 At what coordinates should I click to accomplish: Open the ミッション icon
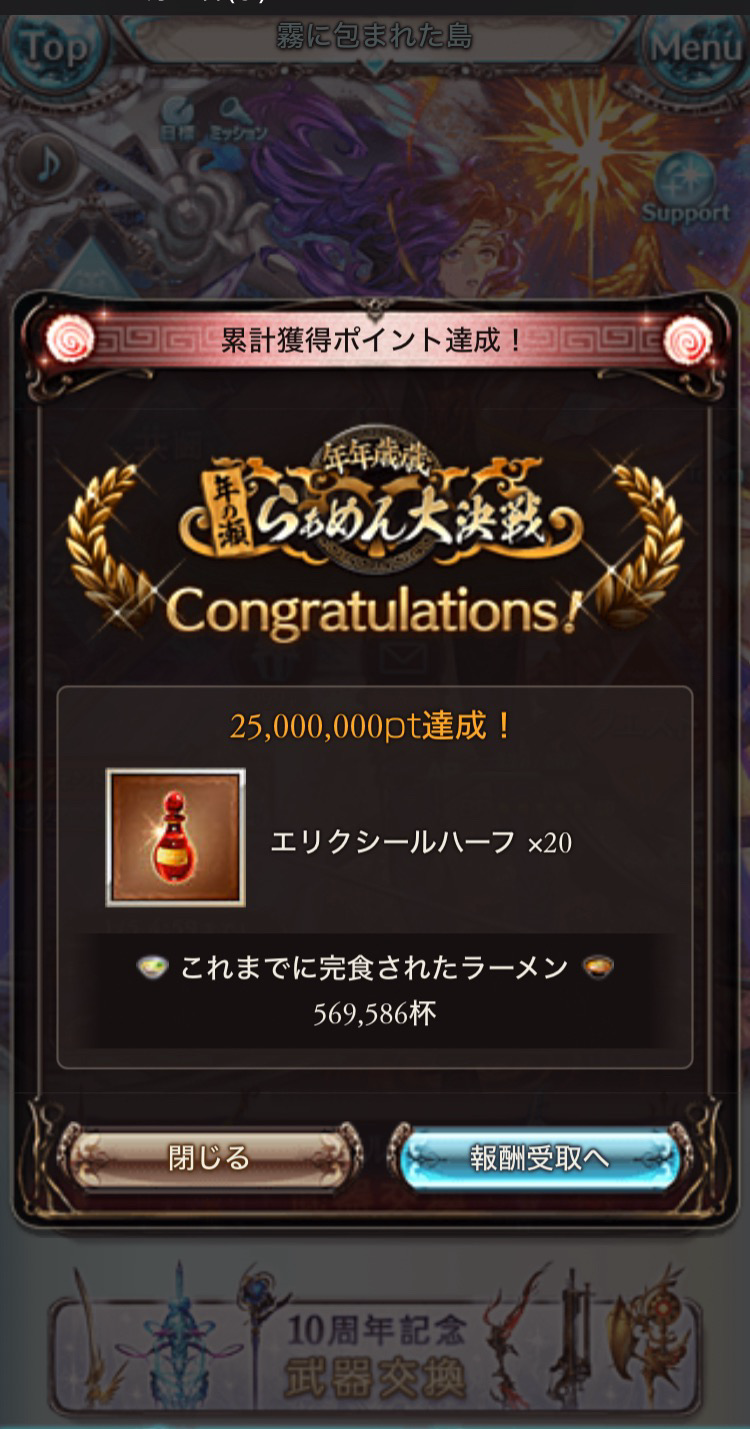238,116
